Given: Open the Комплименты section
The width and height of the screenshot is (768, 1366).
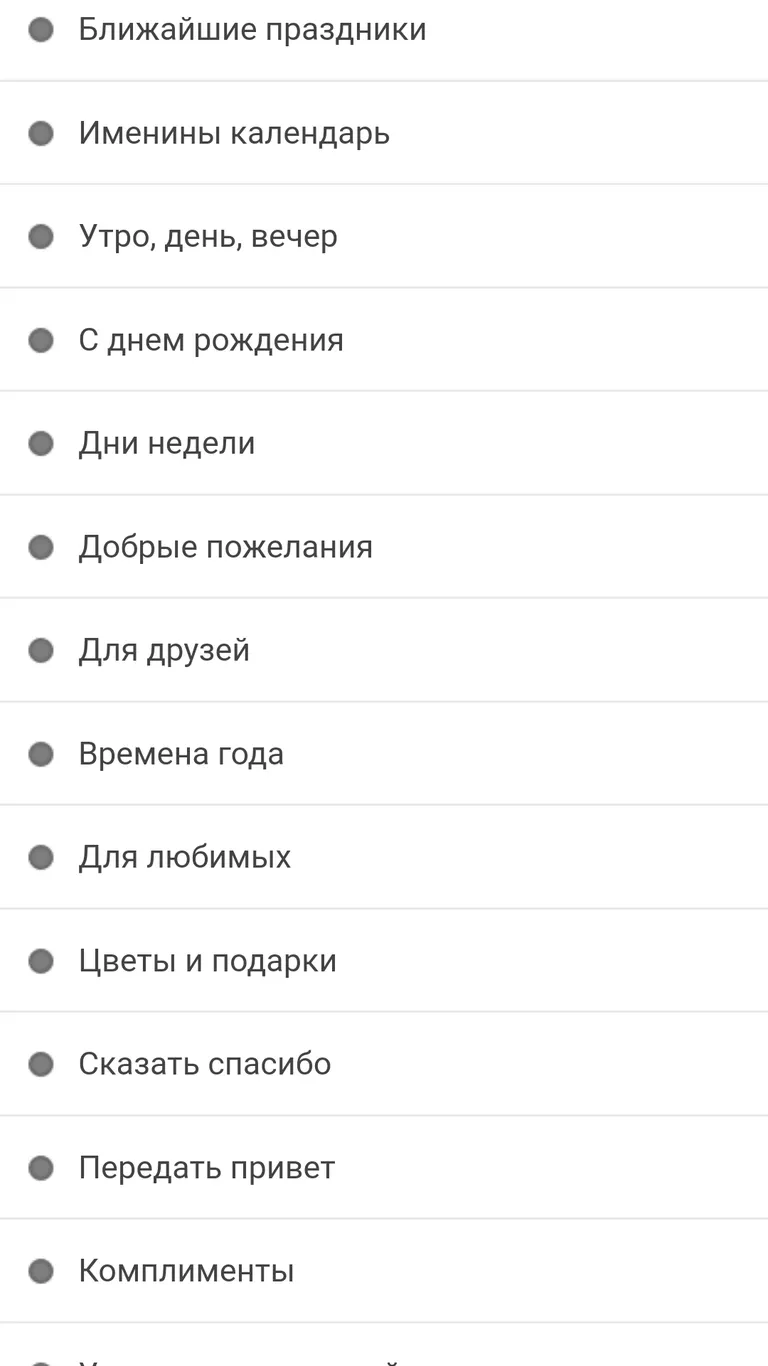Looking at the screenshot, I should coord(186,1271).
